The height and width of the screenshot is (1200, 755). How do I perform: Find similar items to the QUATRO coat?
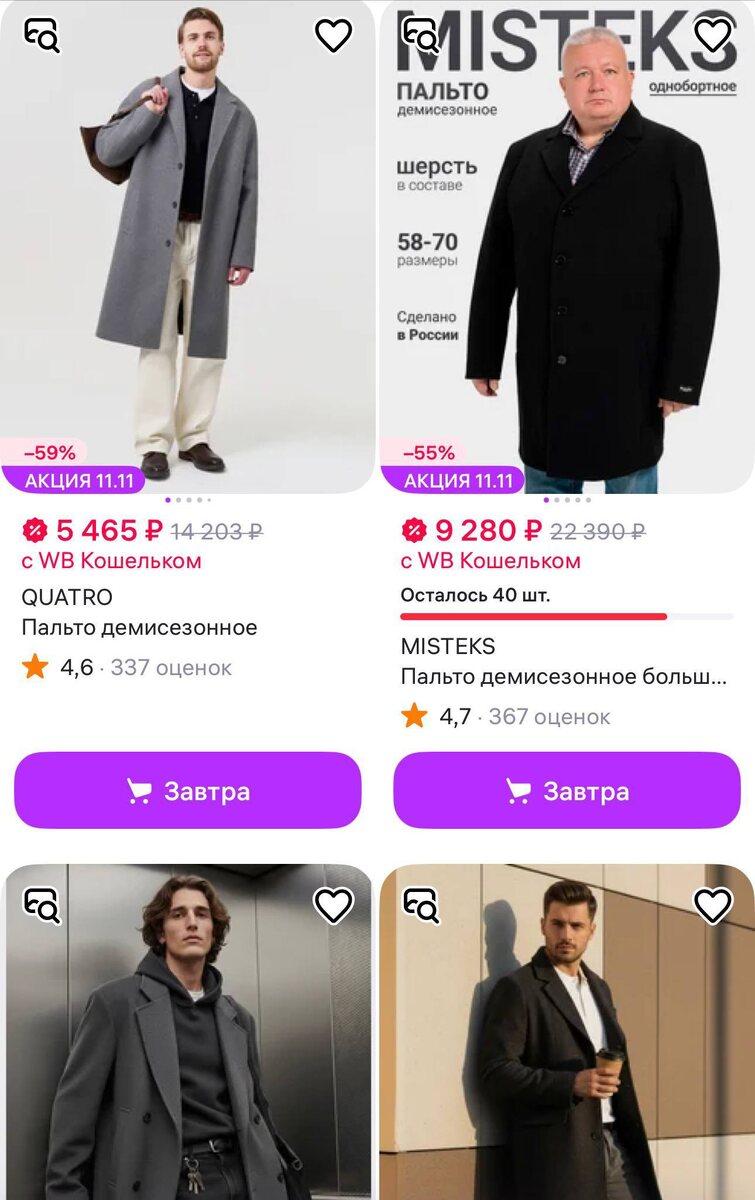[42, 36]
